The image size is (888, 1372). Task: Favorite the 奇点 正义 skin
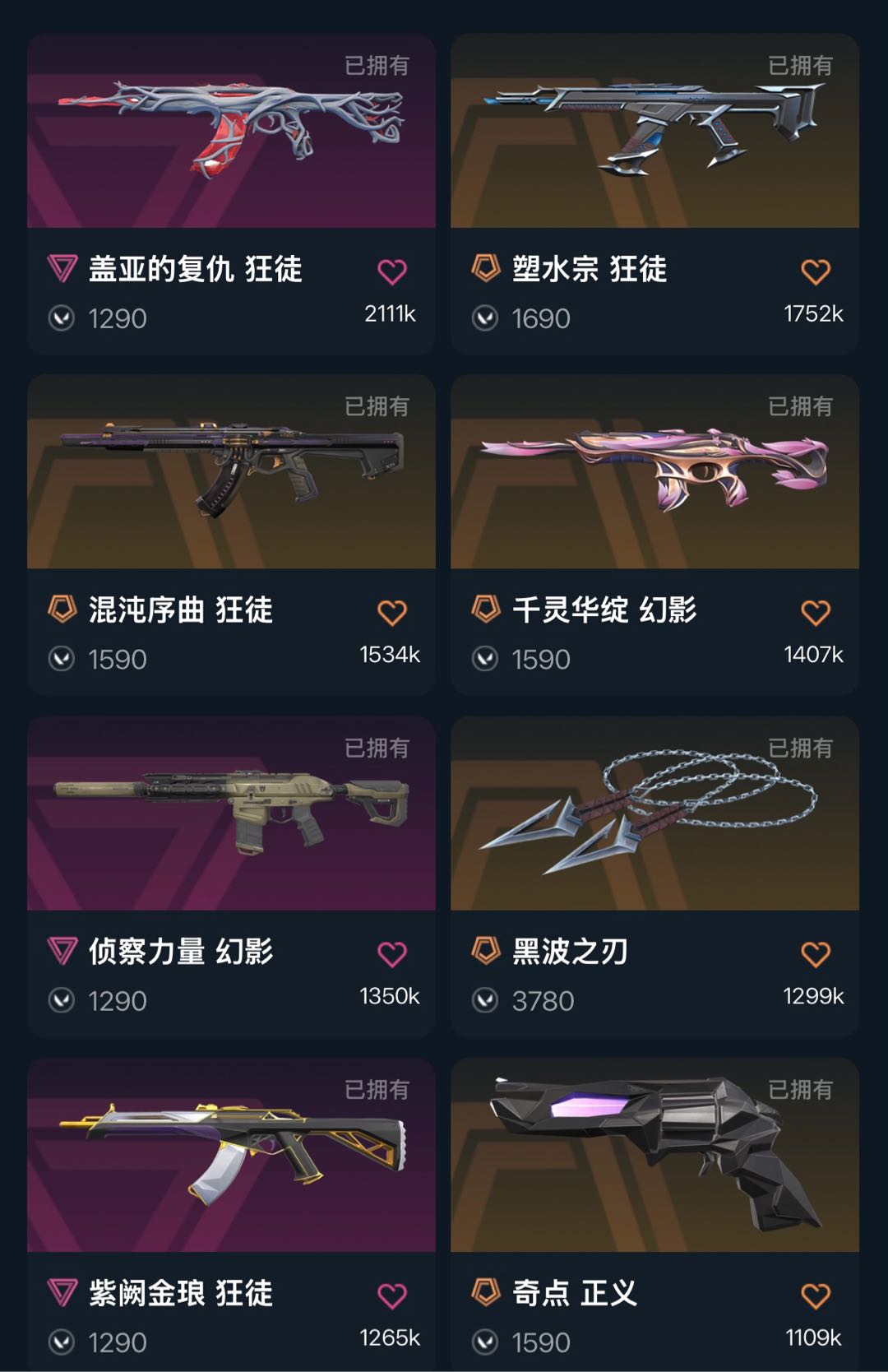(x=816, y=1296)
